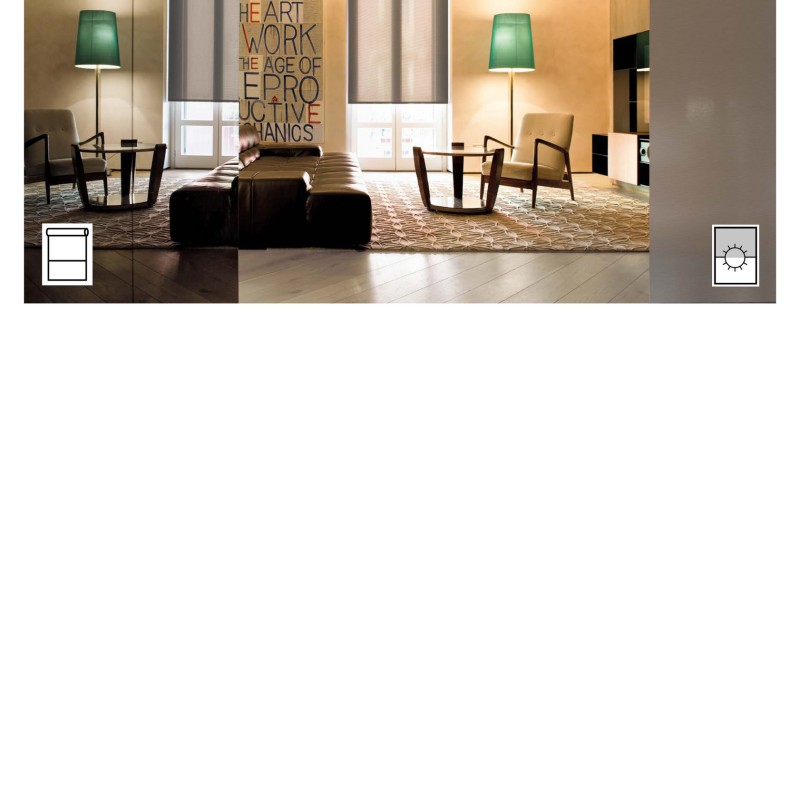800x800 pixels.
Task: Tap the sun brightness icon
Action: coord(735,256)
